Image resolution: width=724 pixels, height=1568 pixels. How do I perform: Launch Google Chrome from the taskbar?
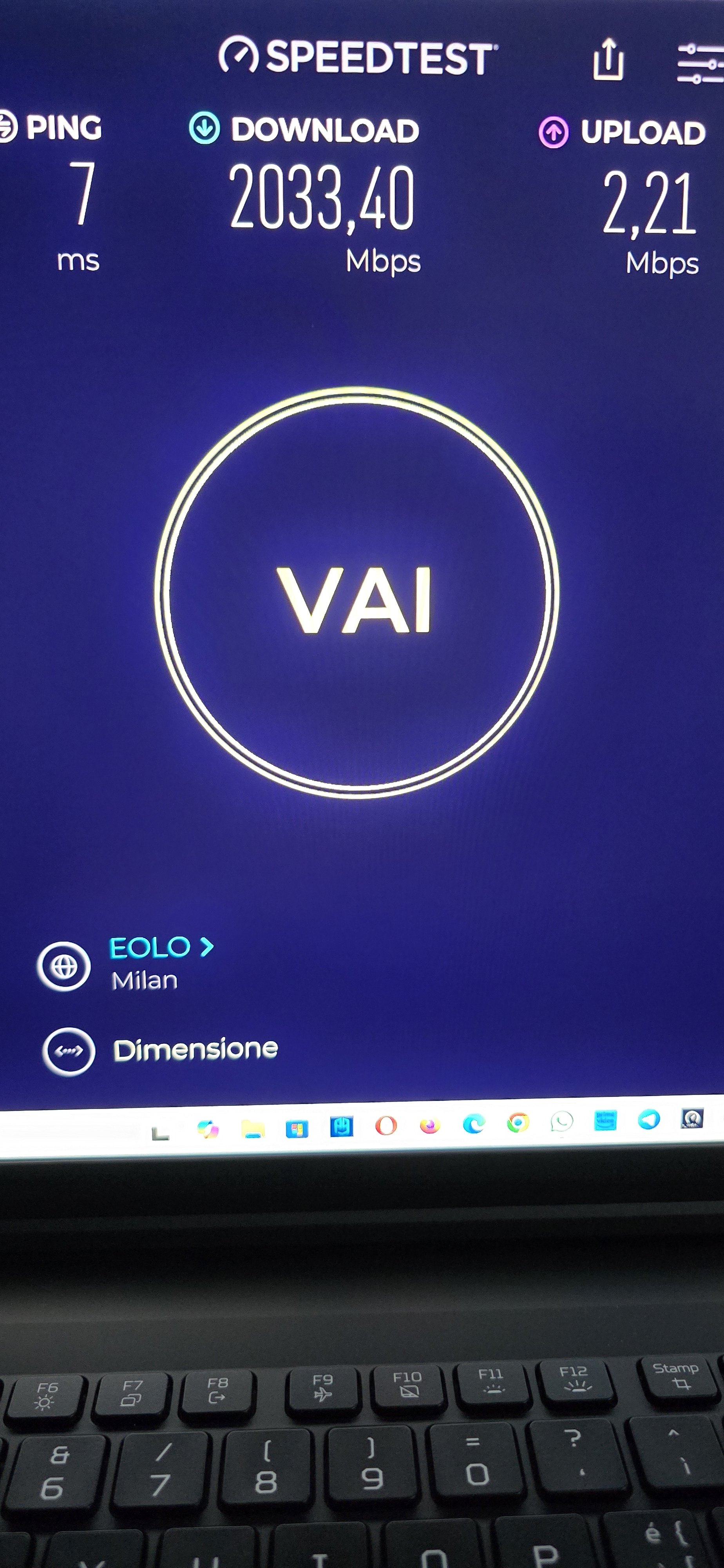click(518, 1122)
